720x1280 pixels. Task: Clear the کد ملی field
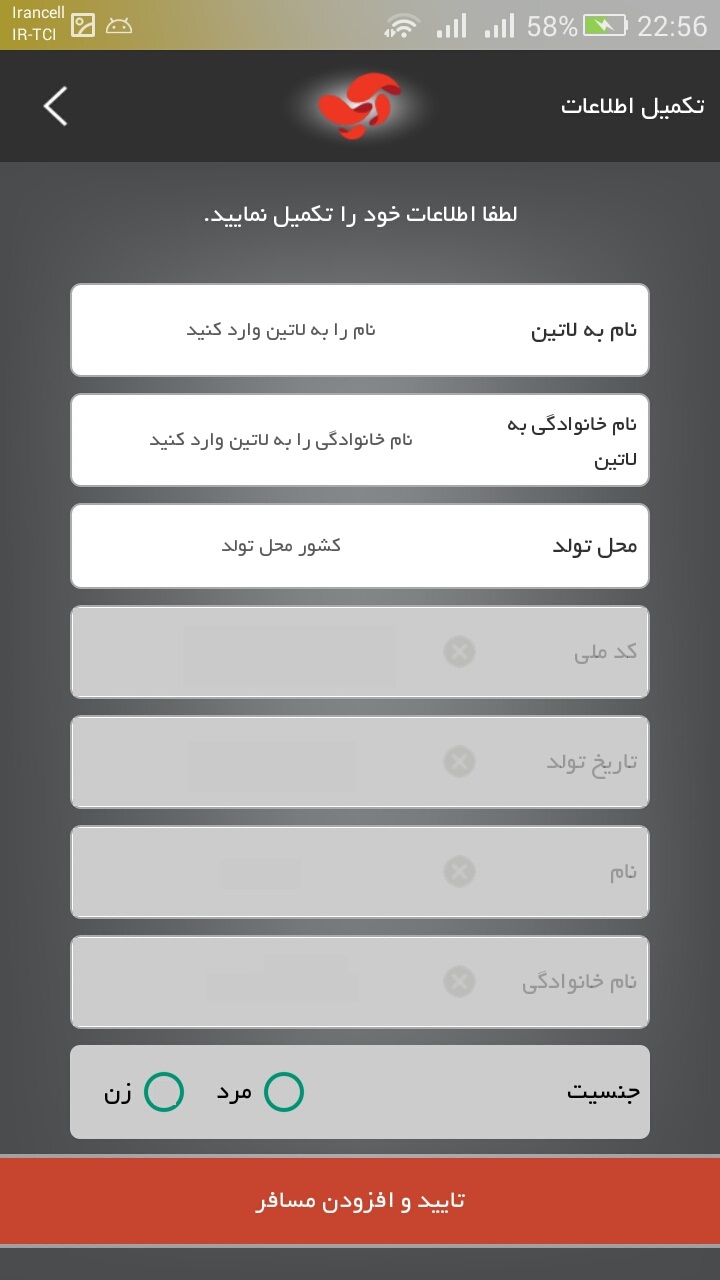tap(459, 652)
